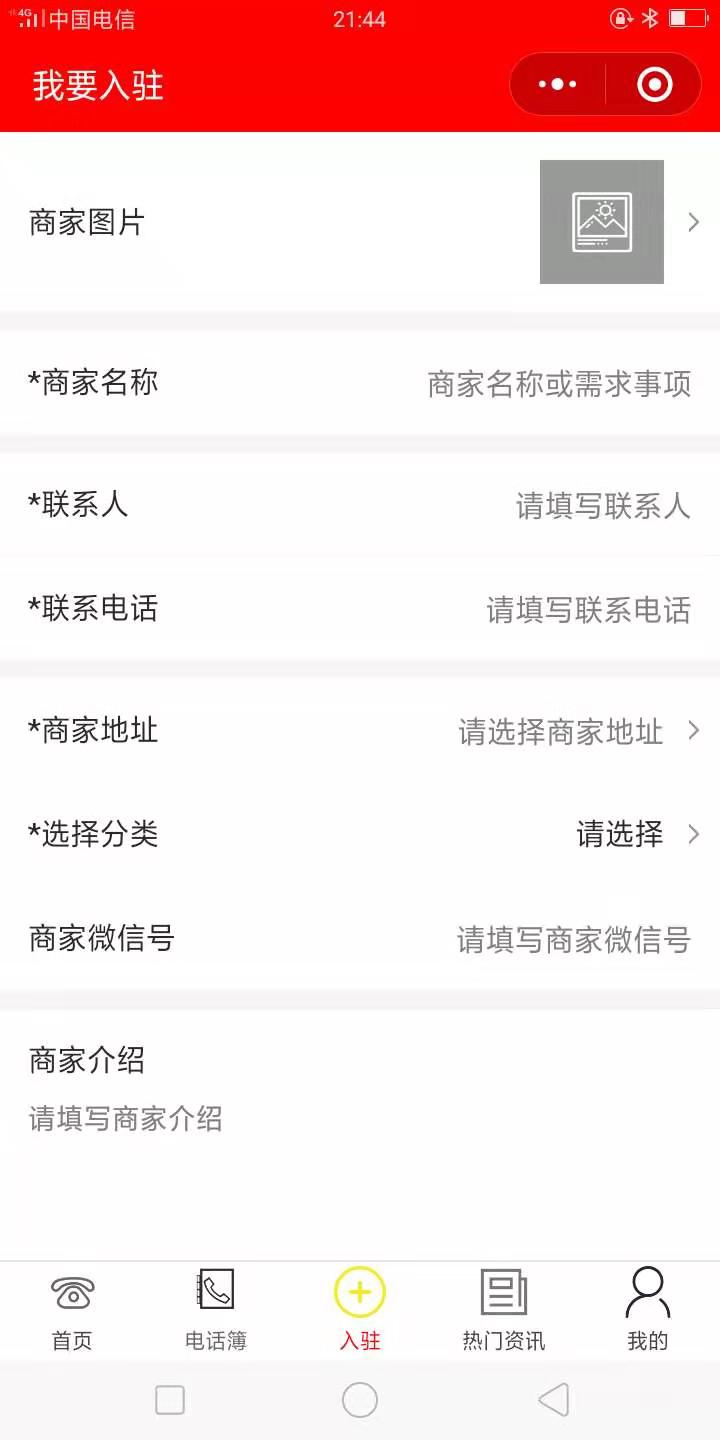
Task: Tap the system back triangle button
Action: [553, 1400]
